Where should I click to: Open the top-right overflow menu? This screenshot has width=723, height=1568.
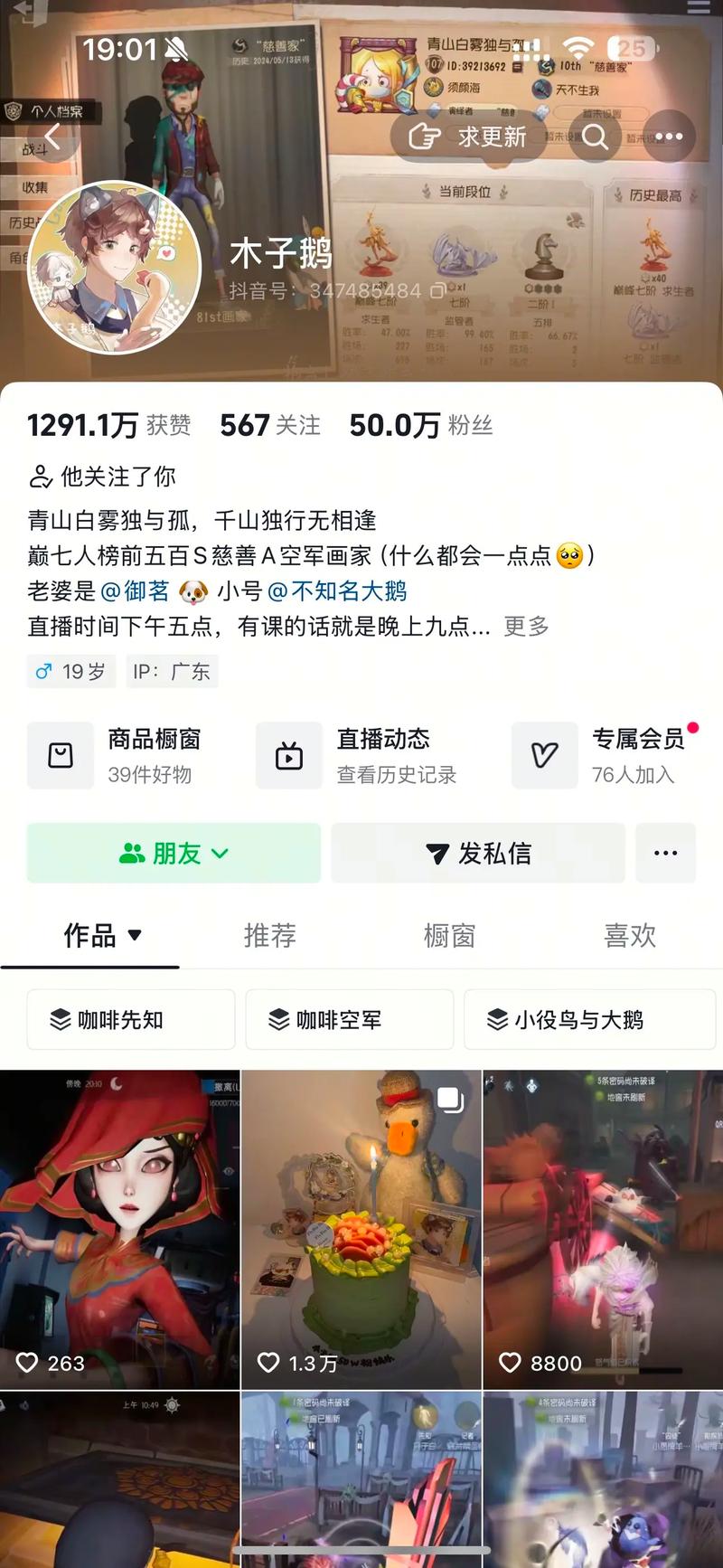click(x=669, y=137)
